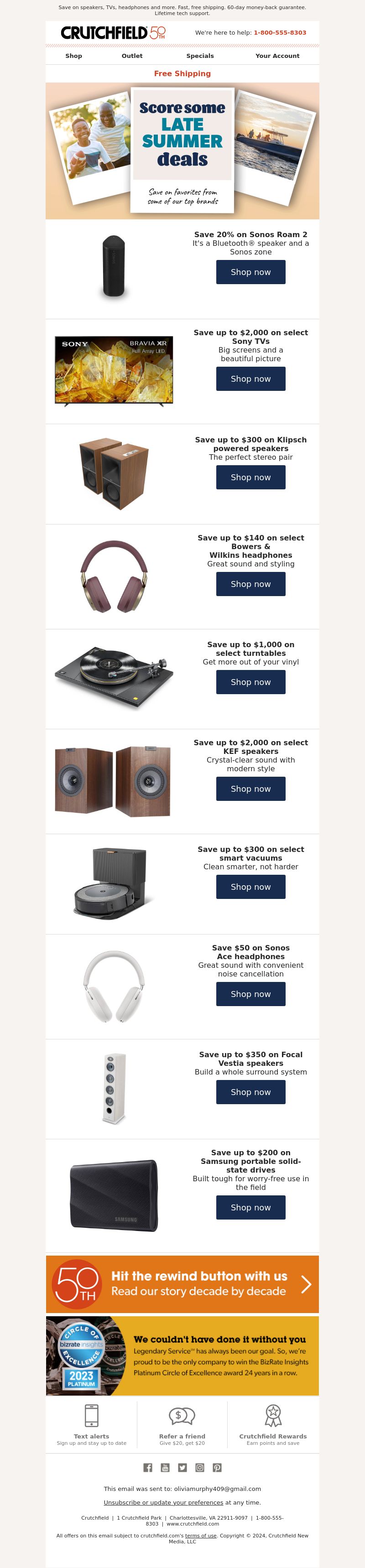The width and height of the screenshot is (365, 1568).
Task: Open the Outlet section
Action: pyautogui.click(x=132, y=56)
